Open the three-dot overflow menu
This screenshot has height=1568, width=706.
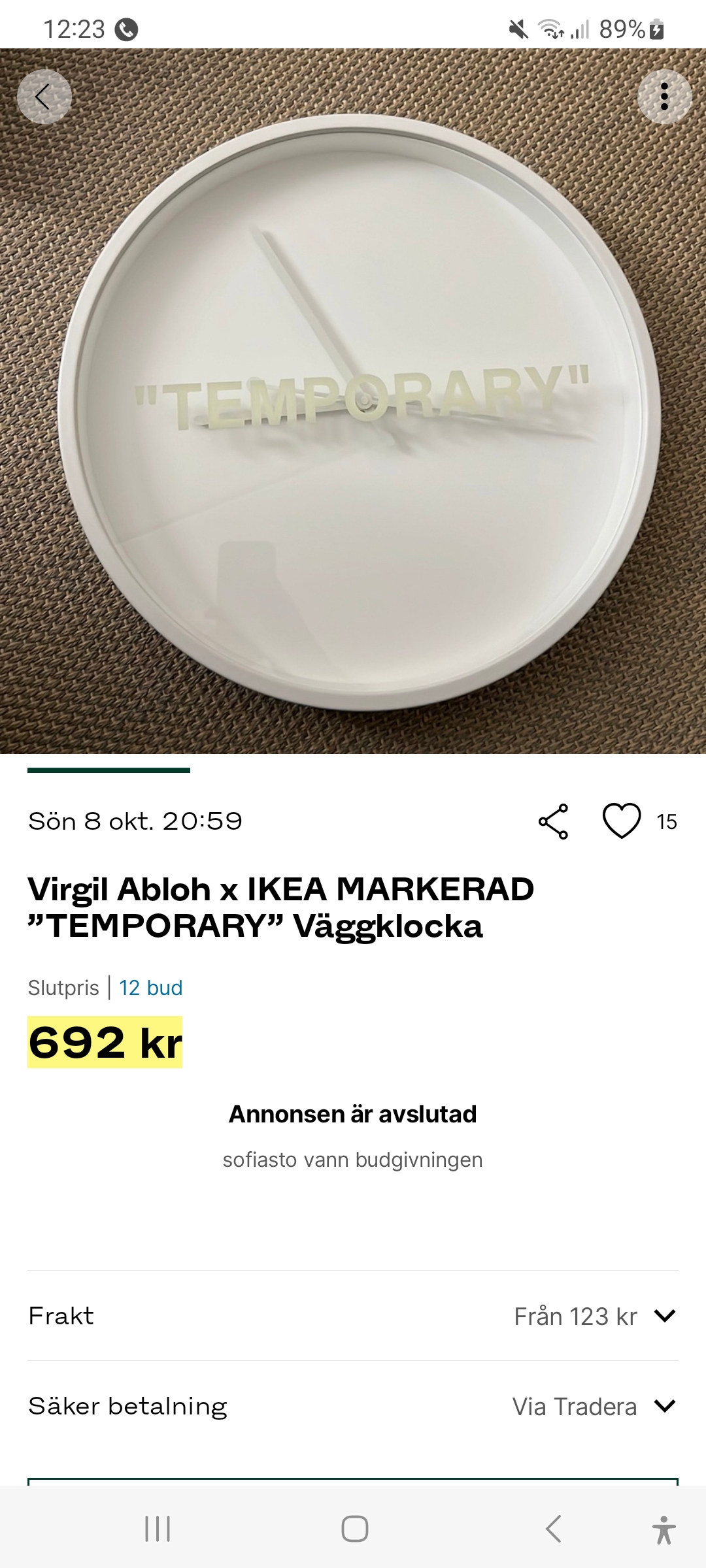click(664, 97)
